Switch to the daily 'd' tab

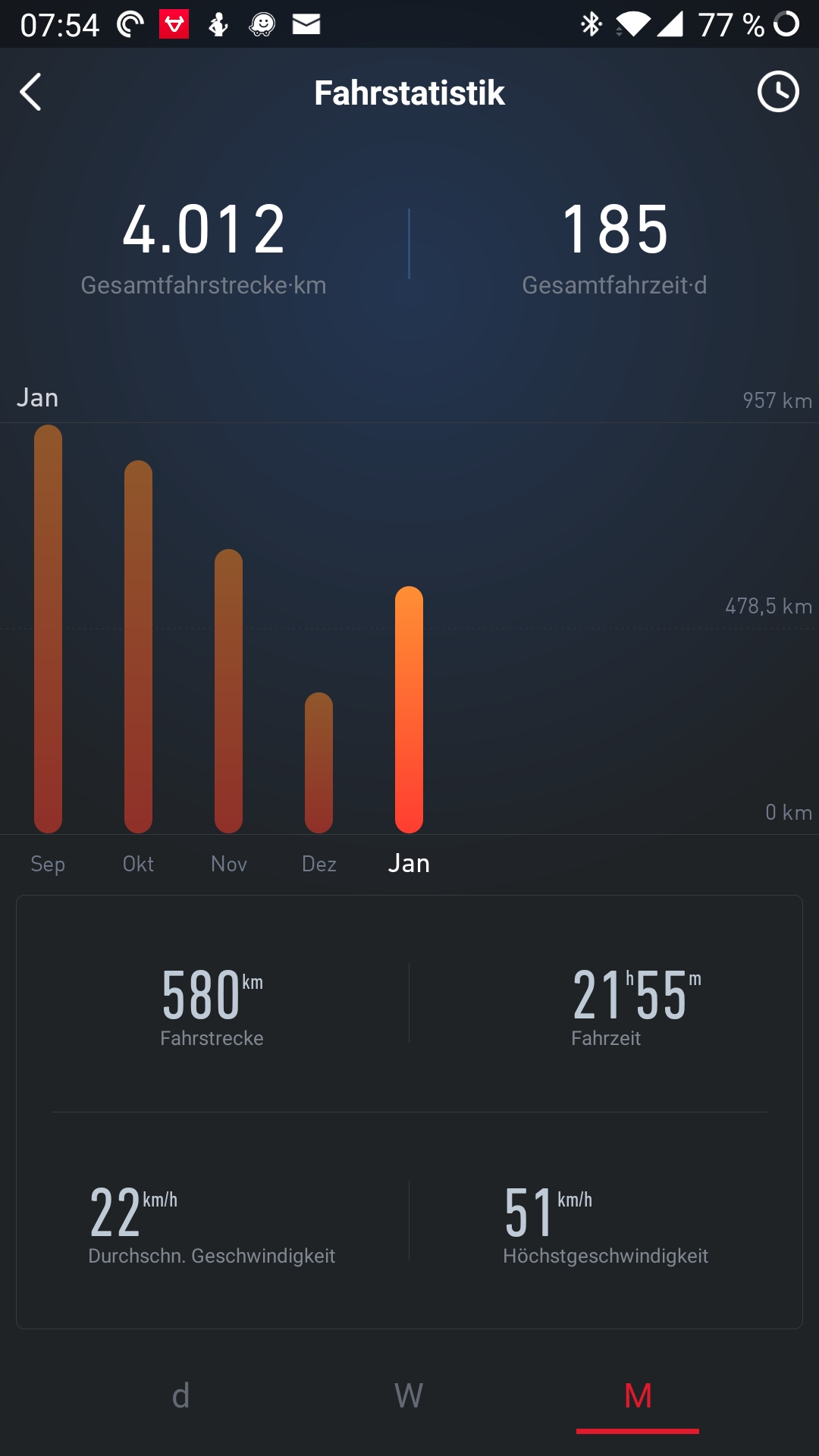[180, 1395]
